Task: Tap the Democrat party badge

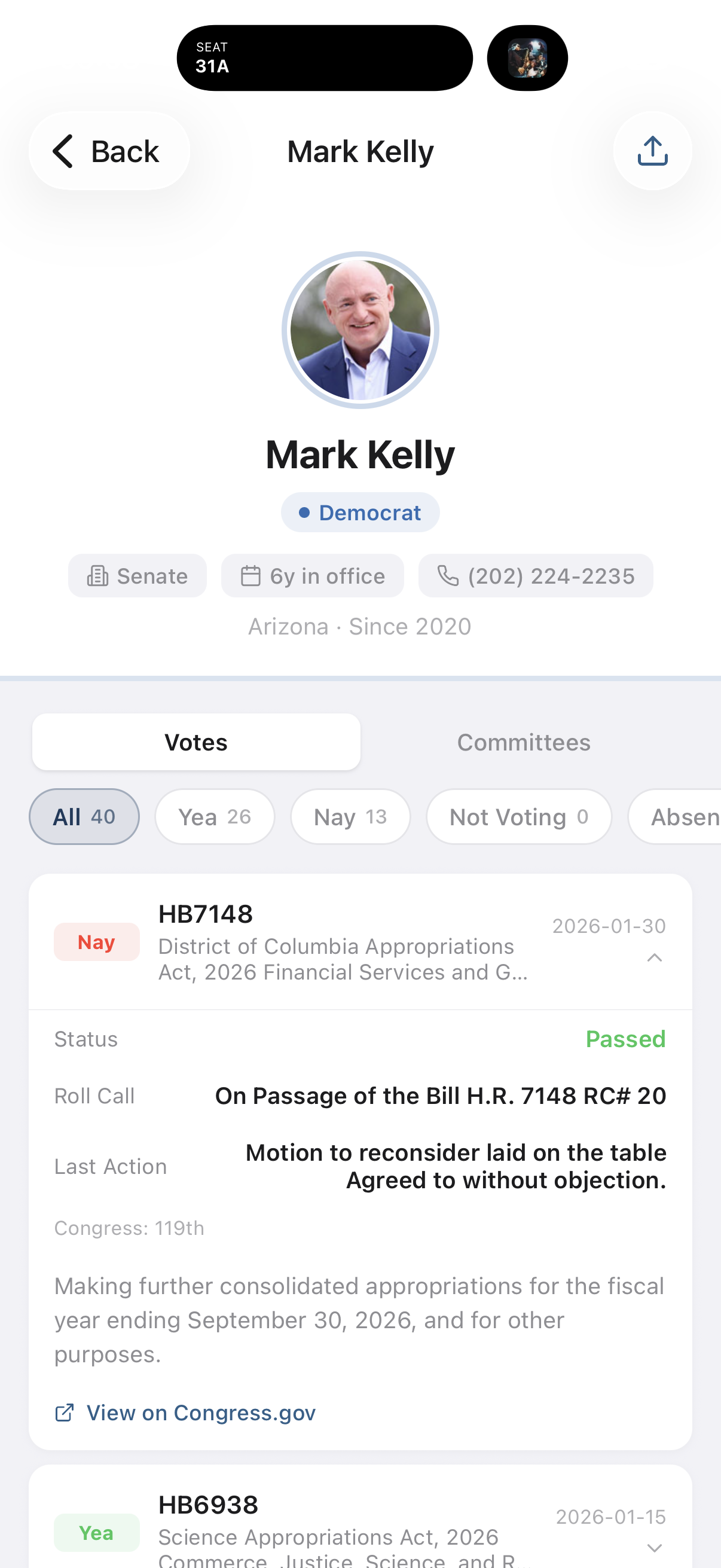Action: click(360, 512)
